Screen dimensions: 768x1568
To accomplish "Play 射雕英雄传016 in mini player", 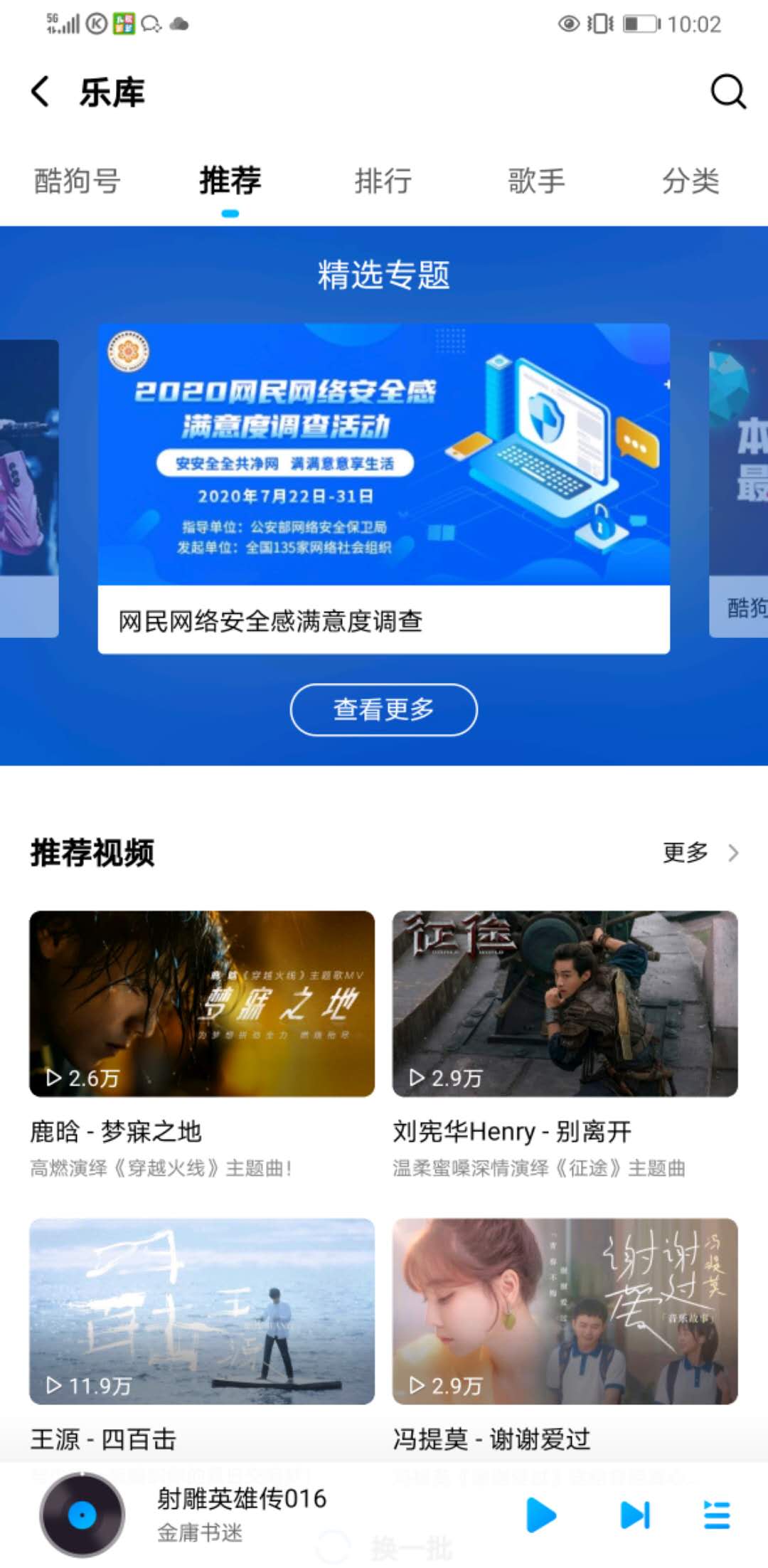I will click(x=540, y=1515).
